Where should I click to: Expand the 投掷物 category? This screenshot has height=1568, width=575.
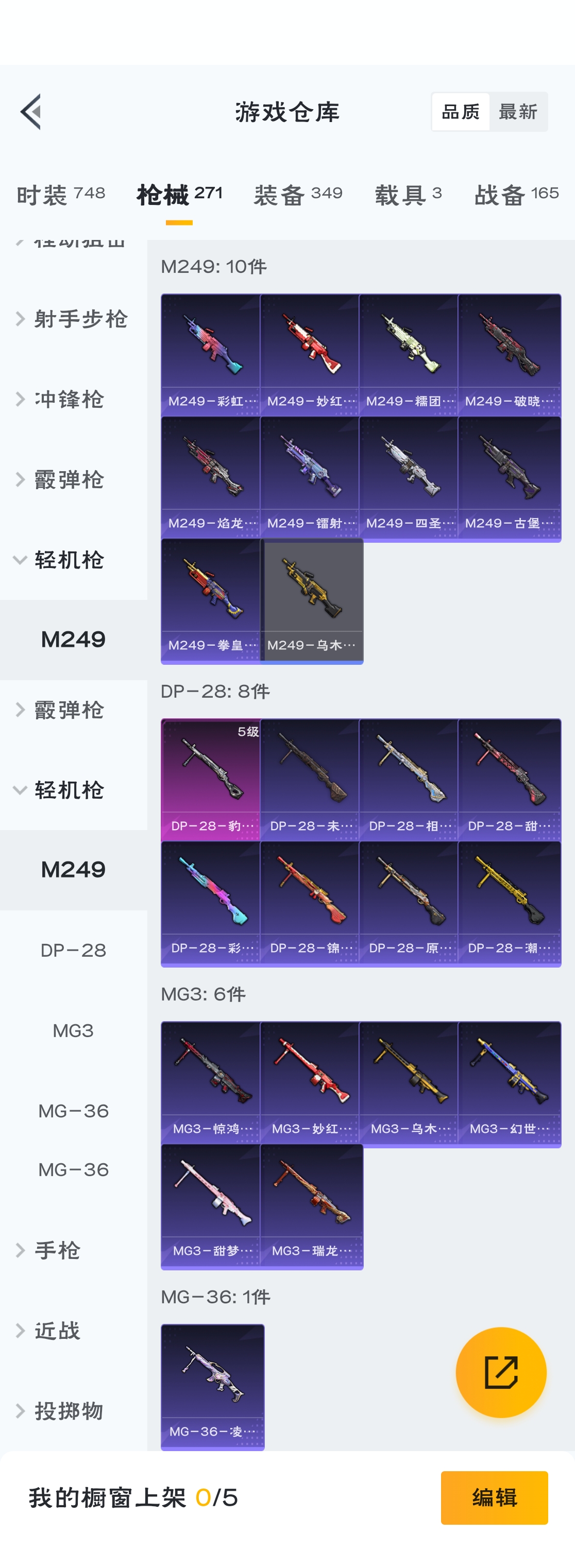pos(67,1411)
